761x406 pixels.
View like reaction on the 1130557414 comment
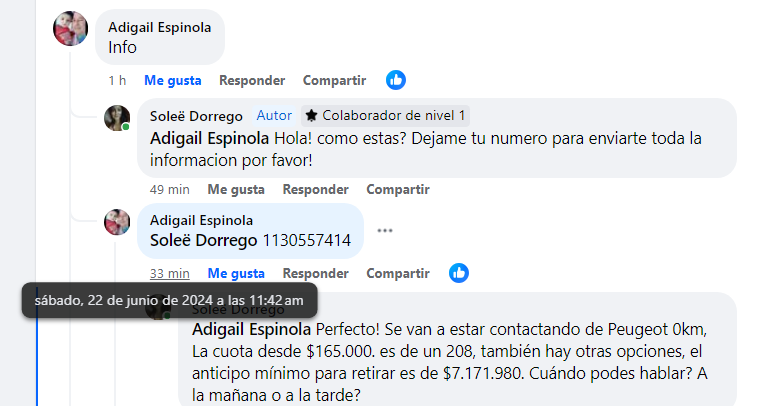[x=459, y=273]
